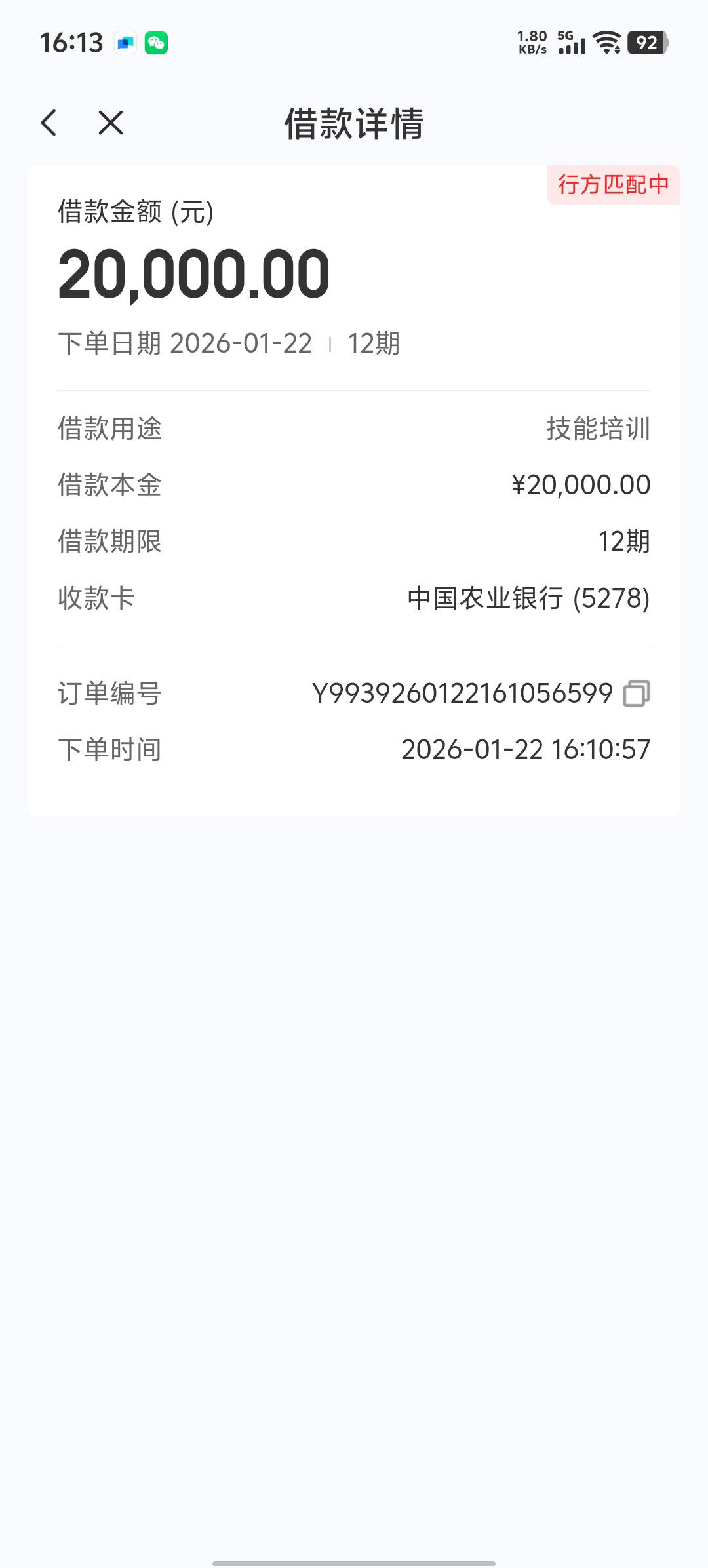
Task: Go back using the back arrow
Action: [x=49, y=123]
